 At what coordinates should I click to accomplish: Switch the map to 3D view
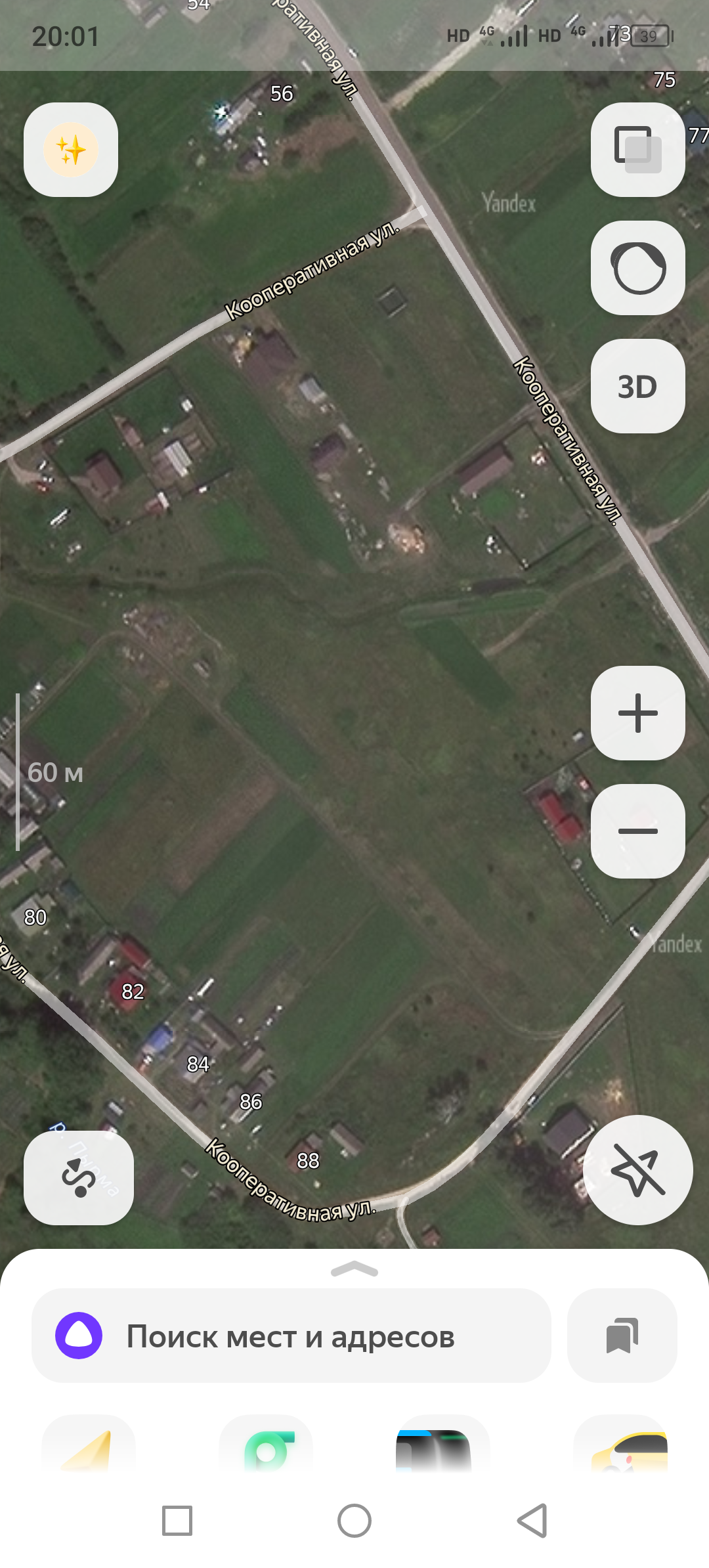click(637, 386)
